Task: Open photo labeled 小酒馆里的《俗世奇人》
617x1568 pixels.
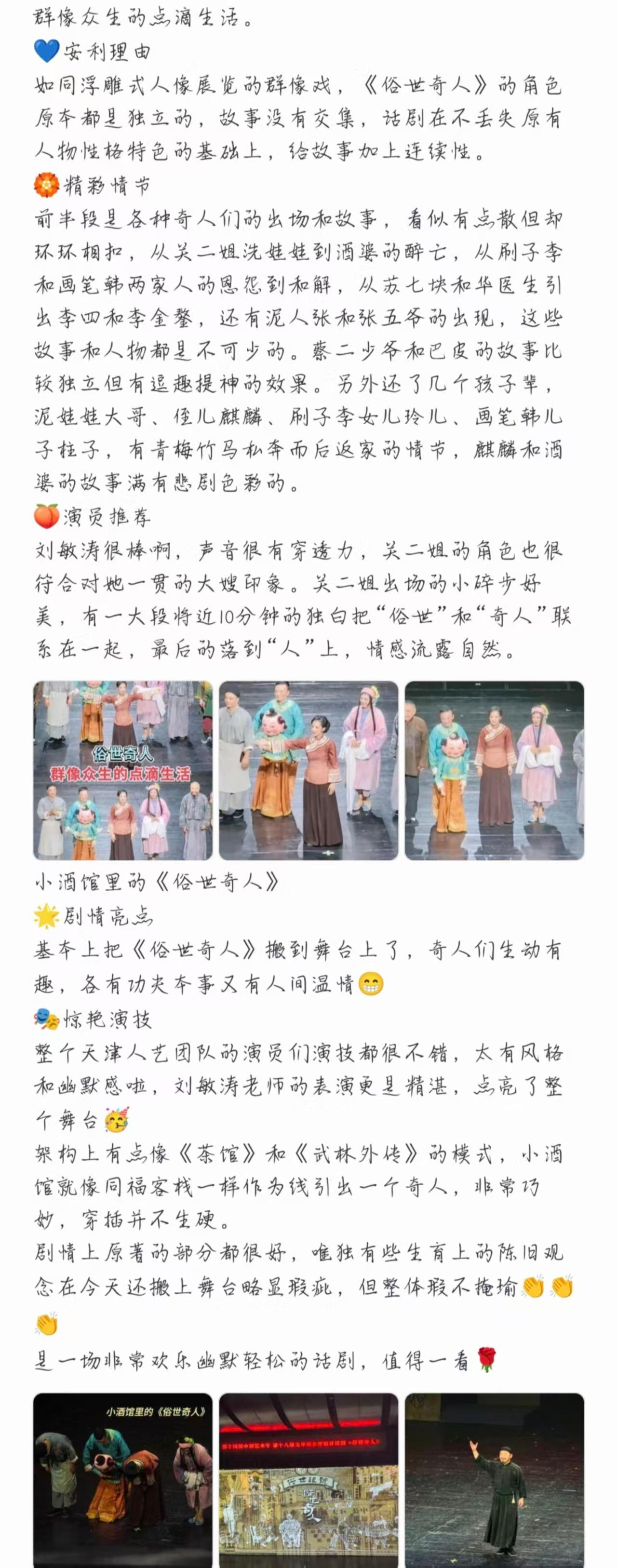Action: click(x=122, y=1479)
